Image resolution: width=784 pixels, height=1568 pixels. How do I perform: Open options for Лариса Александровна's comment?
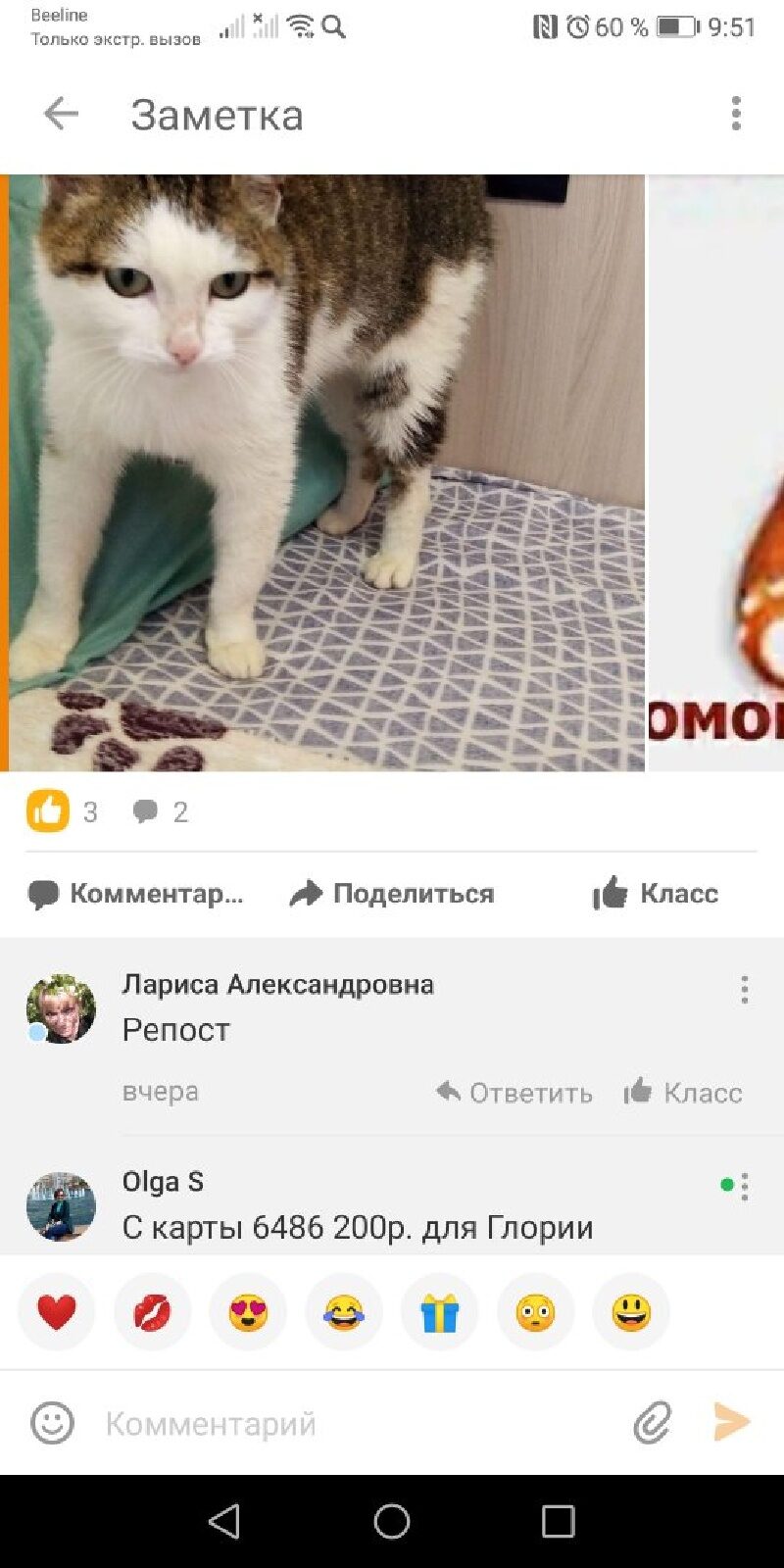(x=745, y=990)
